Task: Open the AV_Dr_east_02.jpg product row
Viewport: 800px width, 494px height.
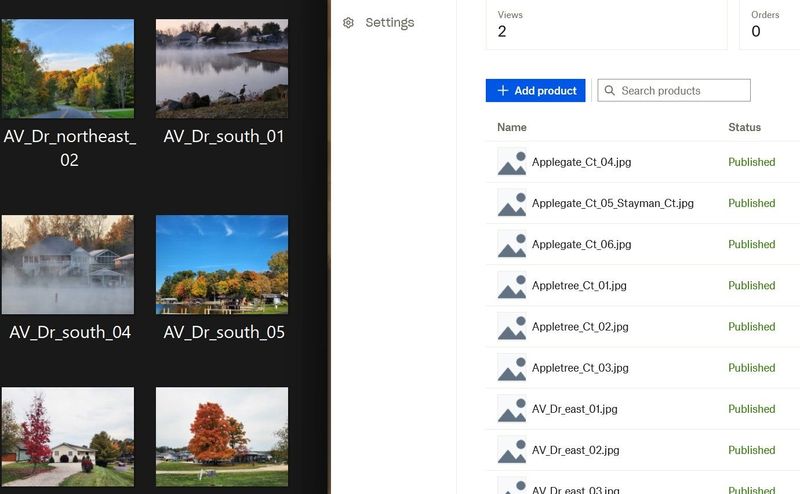Action: click(575, 450)
